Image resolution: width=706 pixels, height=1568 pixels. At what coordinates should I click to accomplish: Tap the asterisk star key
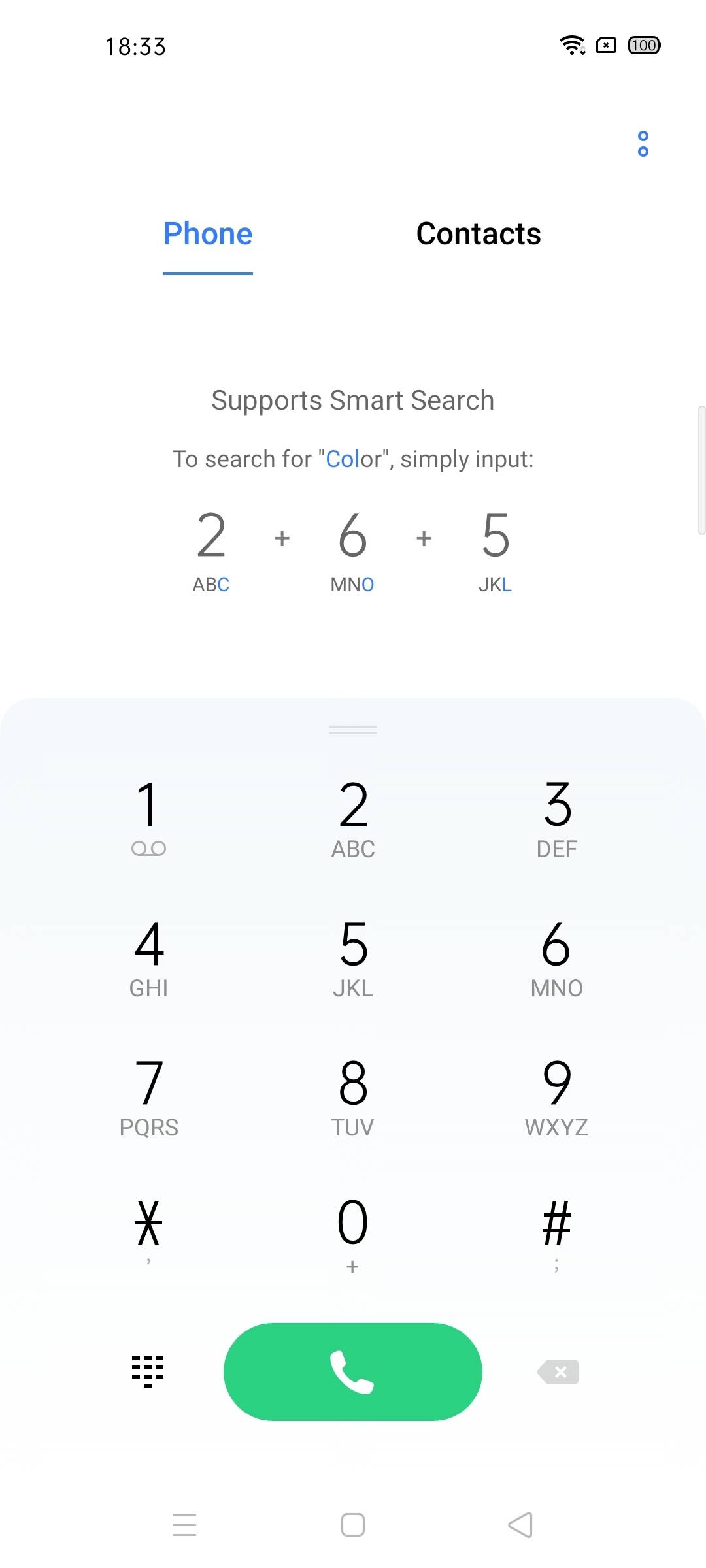(x=148, y=1232)
